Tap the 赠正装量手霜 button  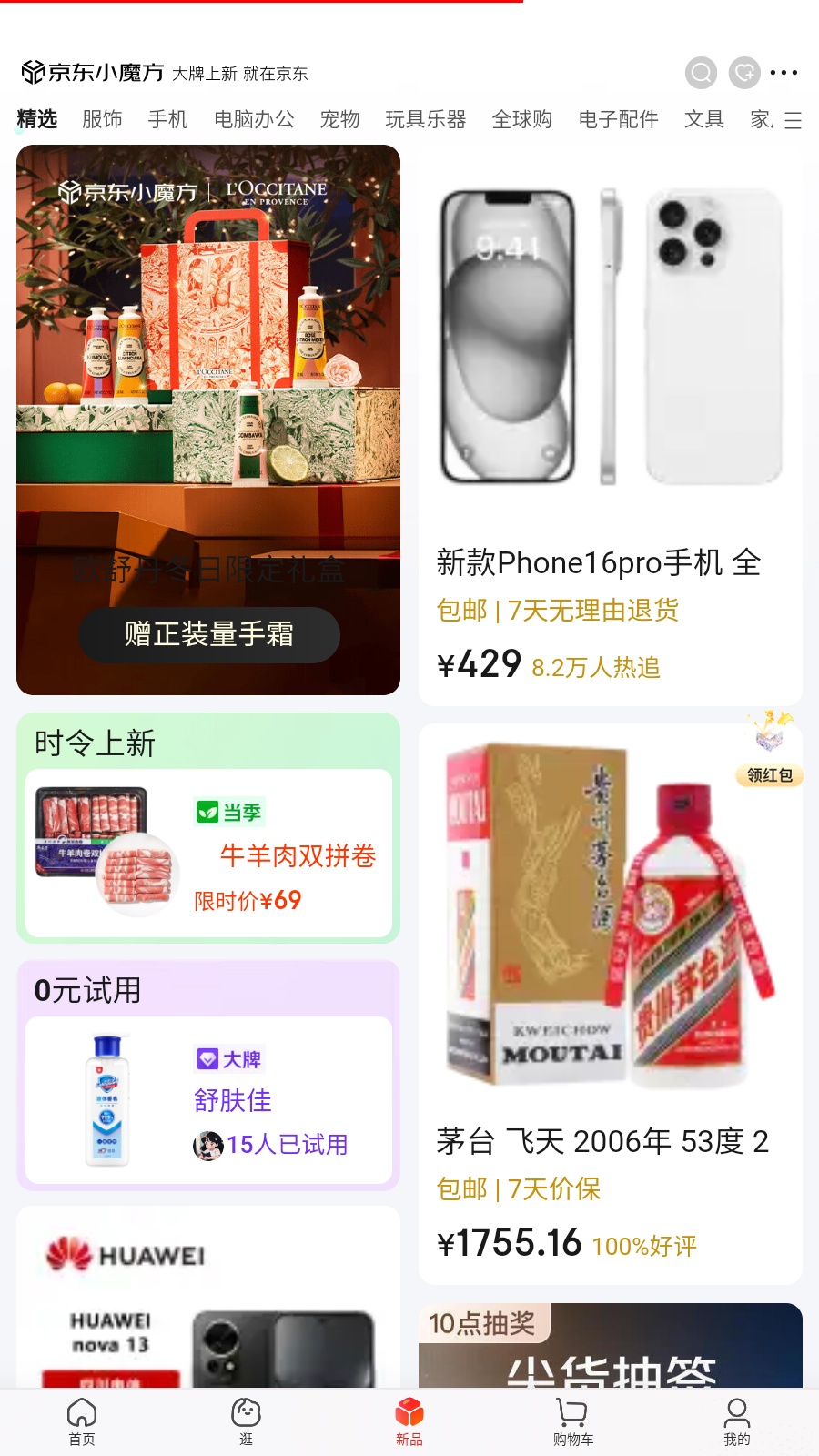pyautogui.click(x=209, y=634)
